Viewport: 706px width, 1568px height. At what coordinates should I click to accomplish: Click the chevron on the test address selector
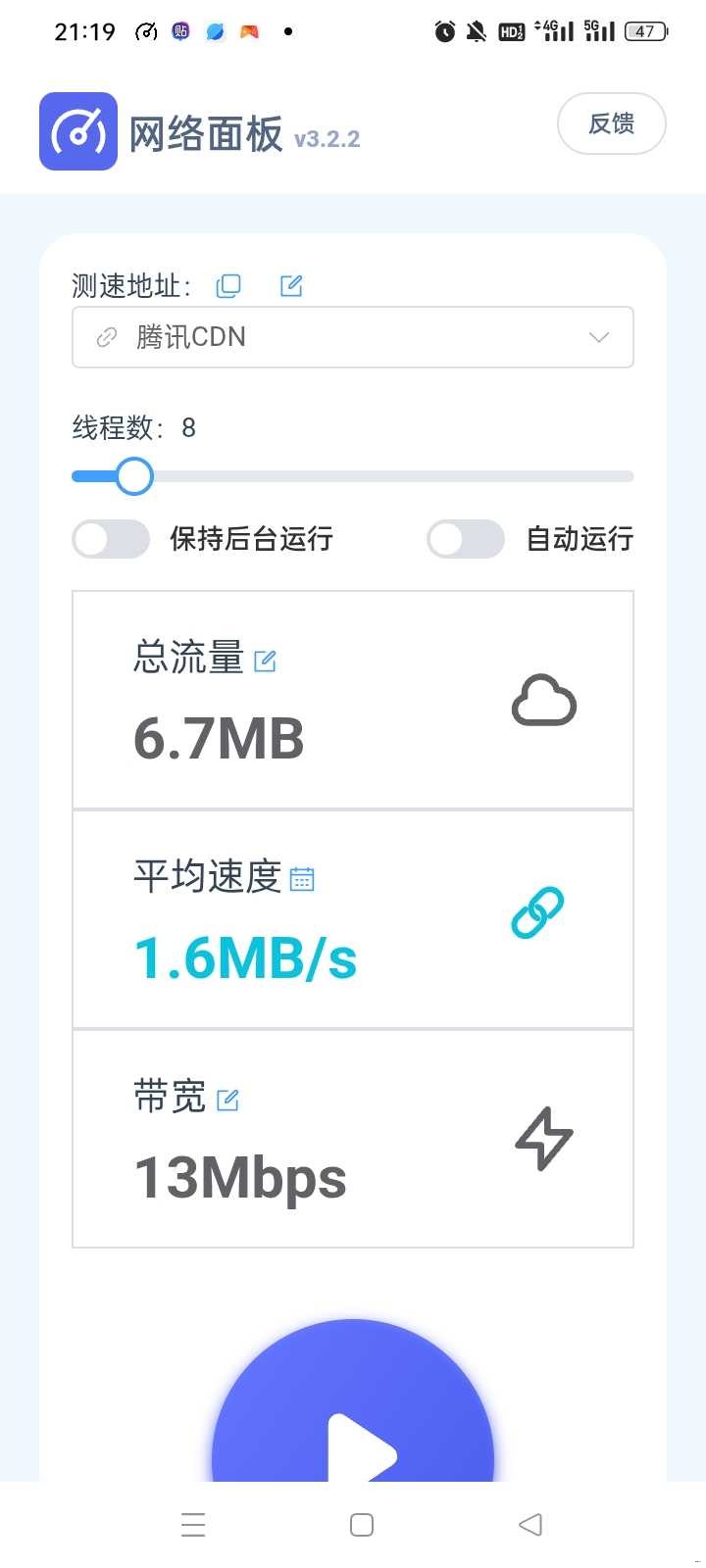(598, 337)
